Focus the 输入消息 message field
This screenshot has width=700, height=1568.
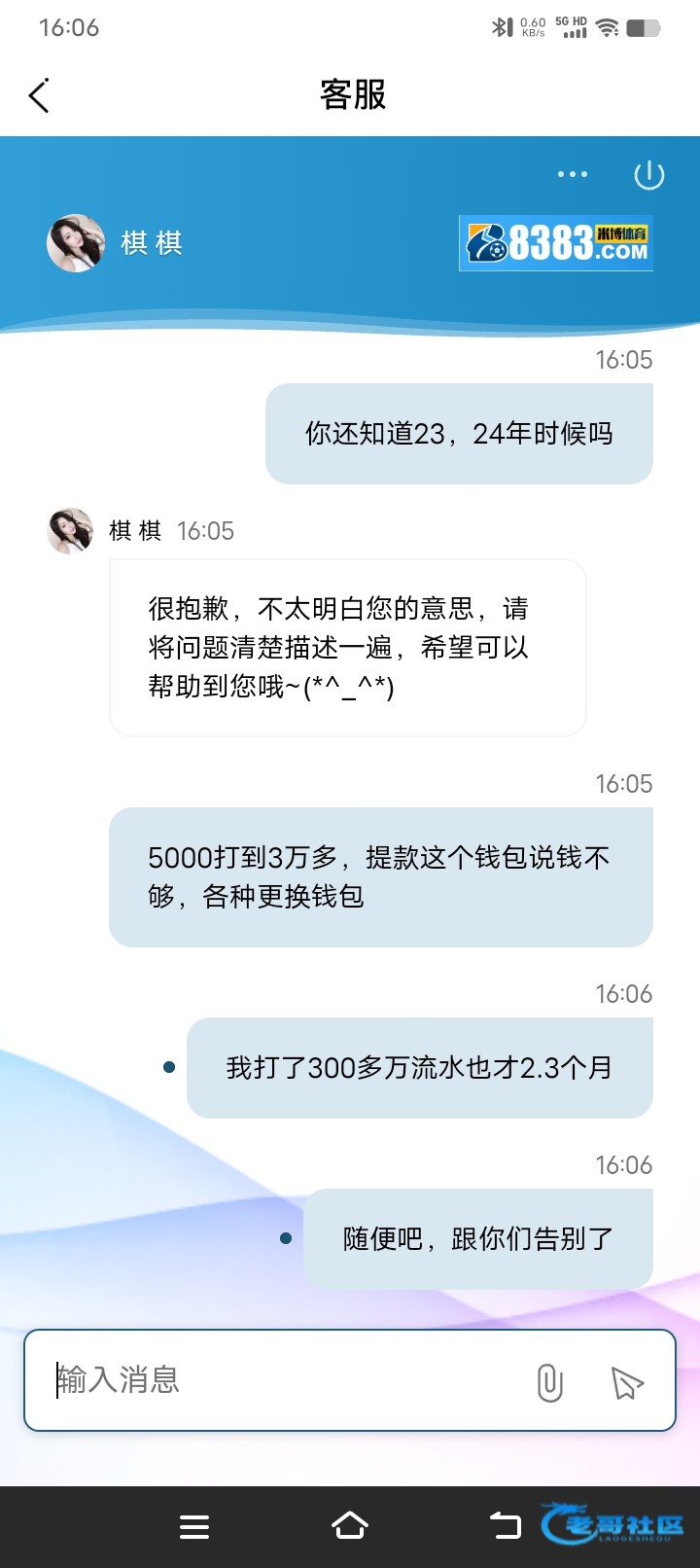[282, 1379]
